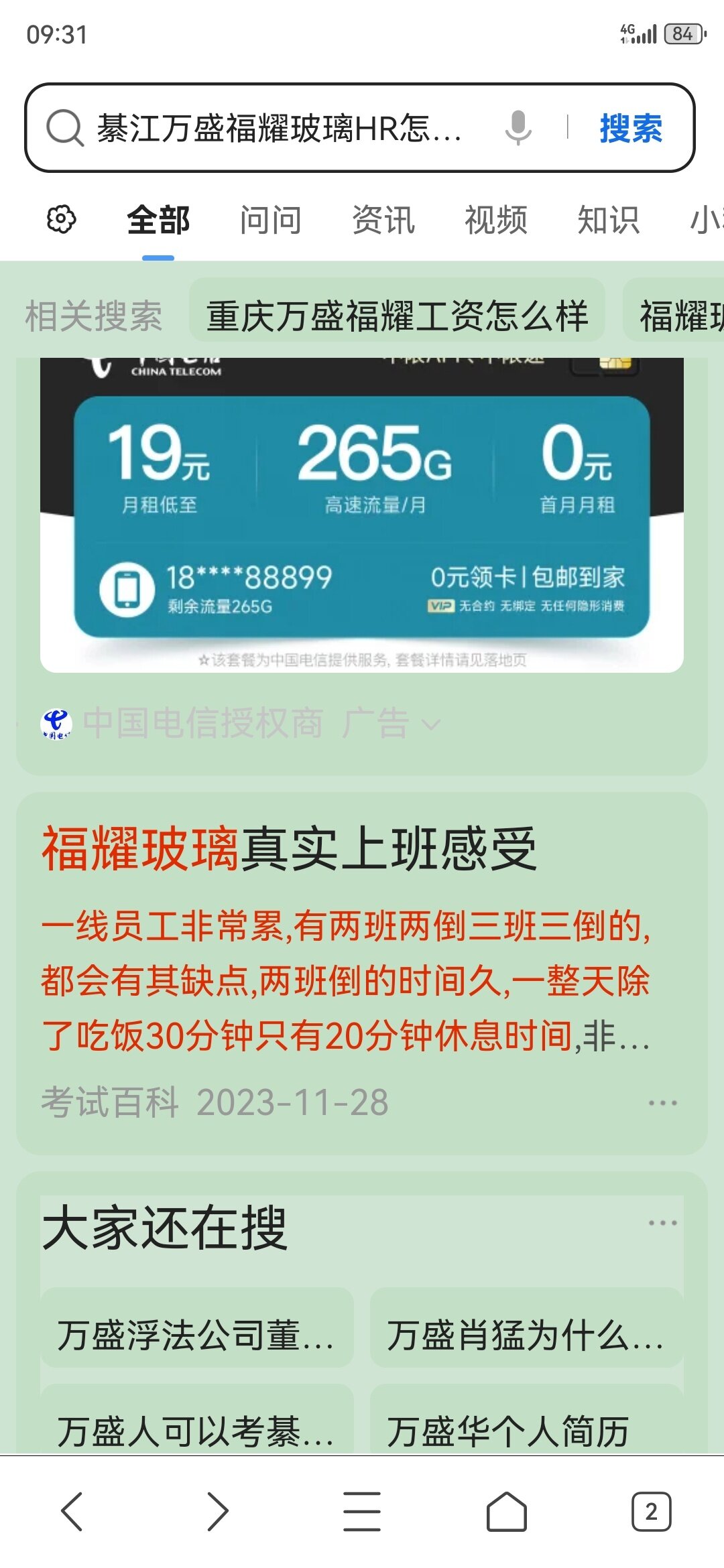
Task: Tap the search query input field
Action: (278, 128)
